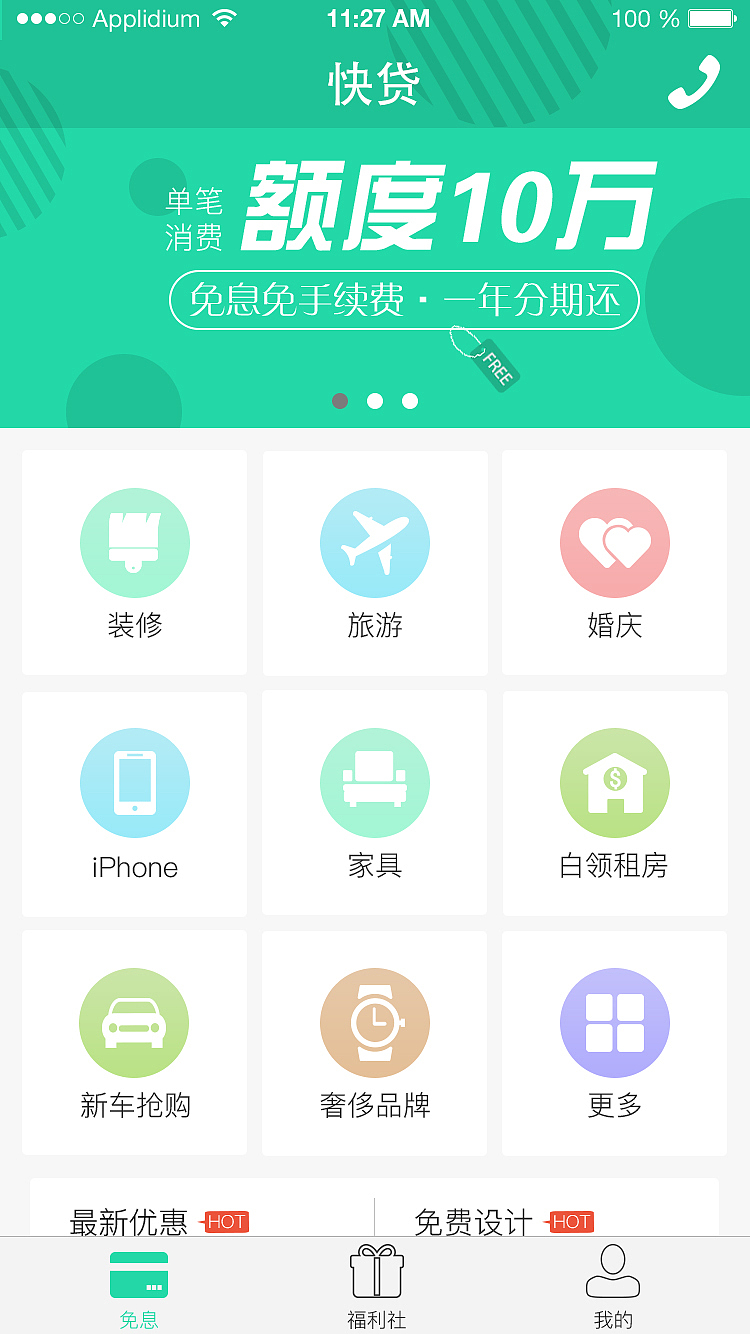Image resolution: width=750 pixels, height=1334 pixels.
Task: Select the 装修 renovation brush icon
Action: [x=135, y=543]
